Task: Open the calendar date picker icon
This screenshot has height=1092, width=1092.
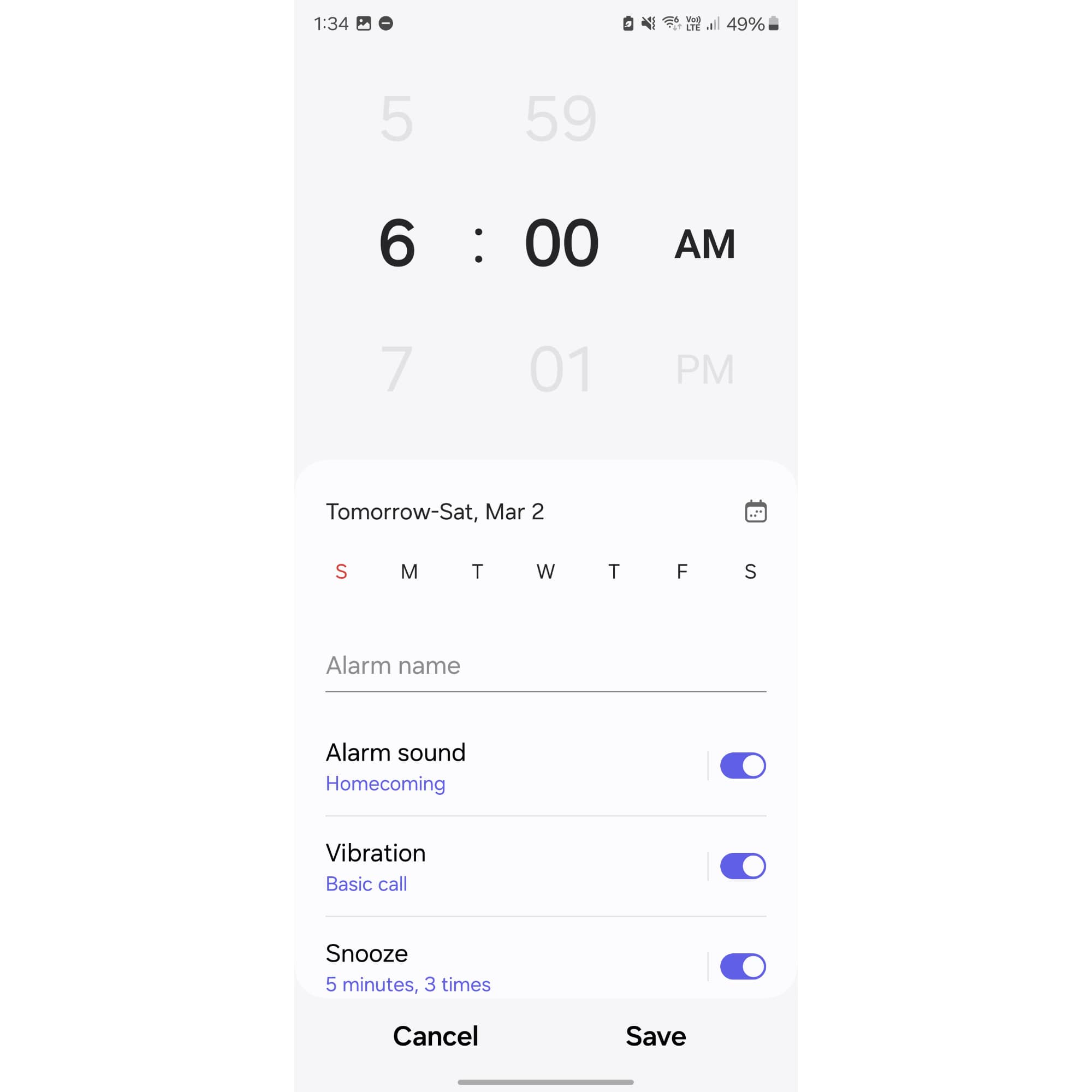Action: [755, 512]
